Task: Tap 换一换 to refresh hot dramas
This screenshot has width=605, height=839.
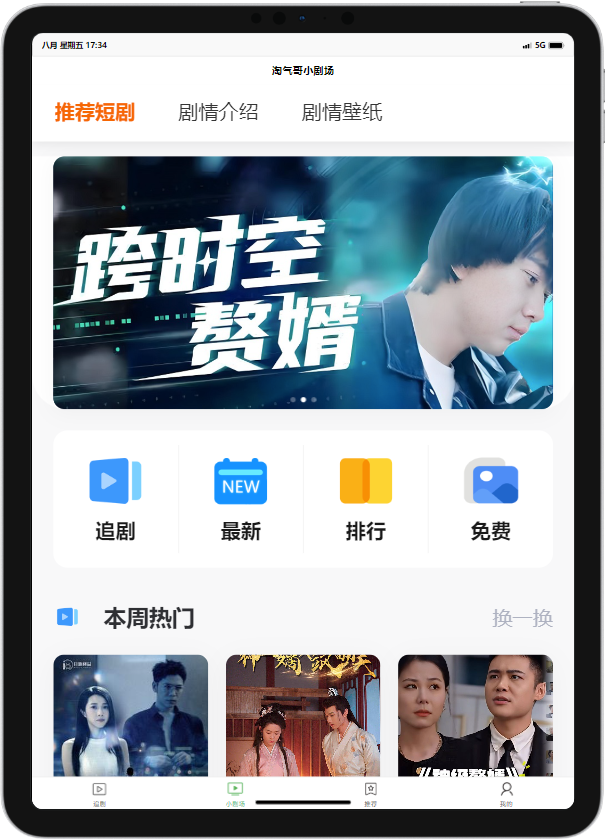Action: pyautogui.click(x=522, y=618)
